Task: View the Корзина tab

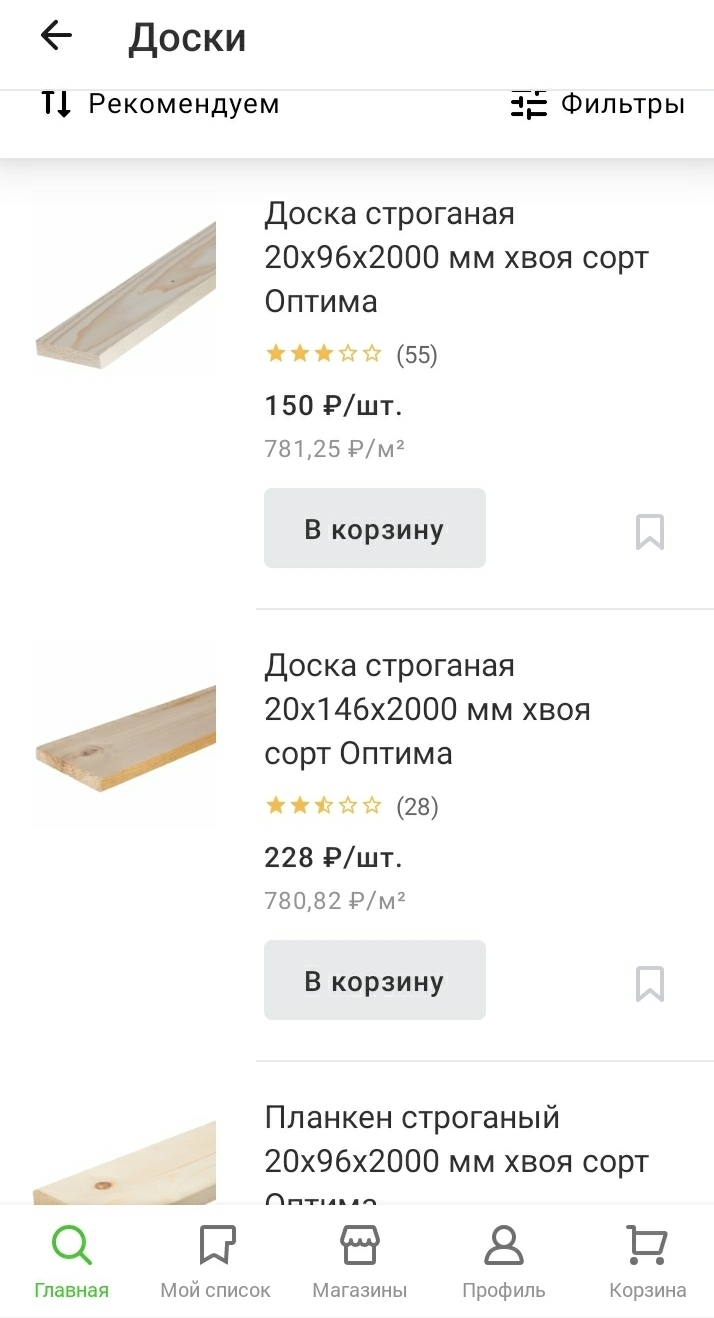Action: coord(647,1262)
